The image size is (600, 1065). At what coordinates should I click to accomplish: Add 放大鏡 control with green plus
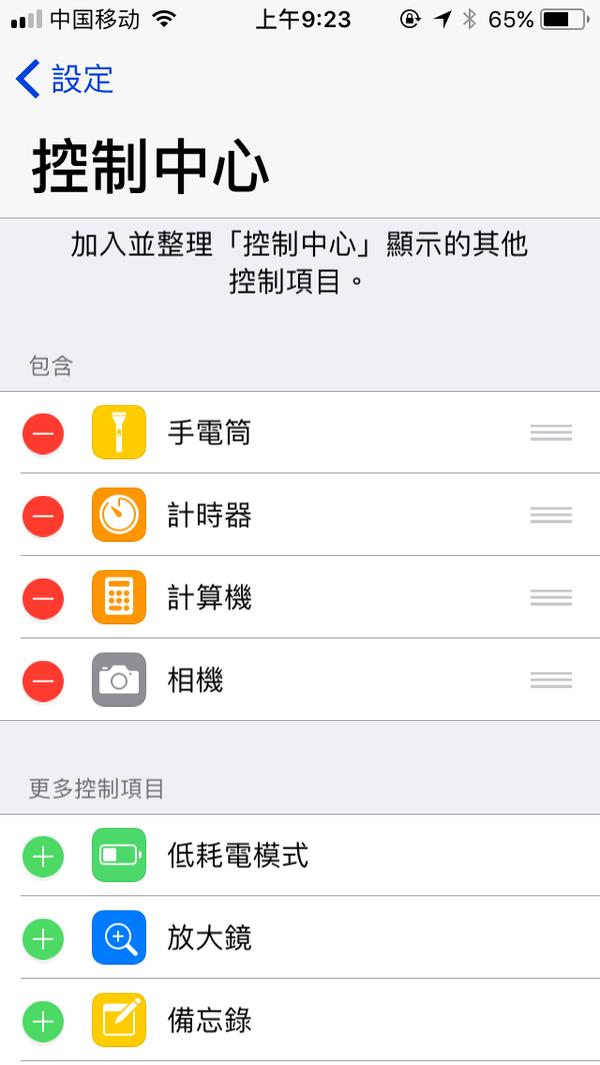point(43,939)
